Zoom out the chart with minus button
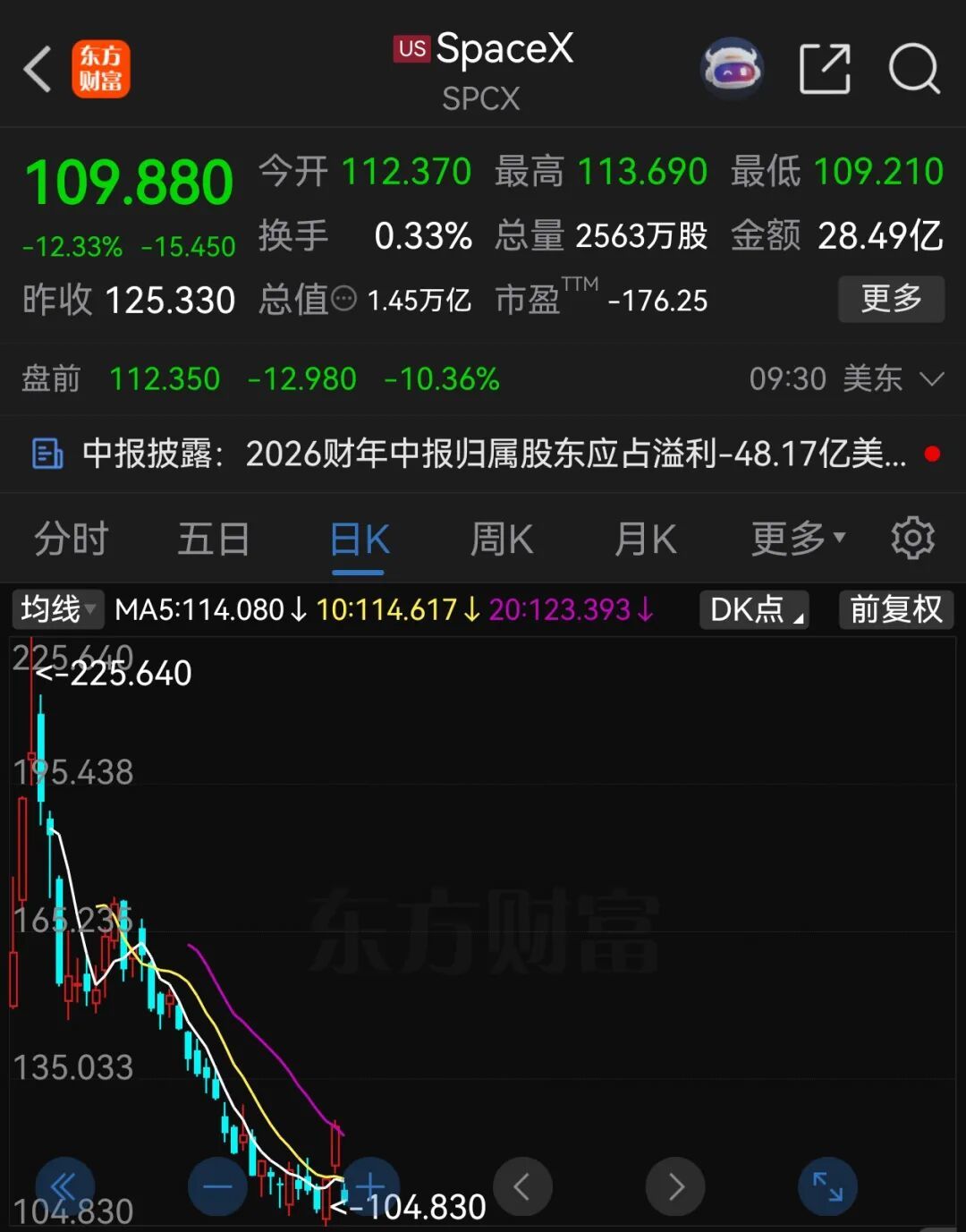The width and height of the screenshot is (966, 1232). pyautogui.click(x=217, y=1186)
